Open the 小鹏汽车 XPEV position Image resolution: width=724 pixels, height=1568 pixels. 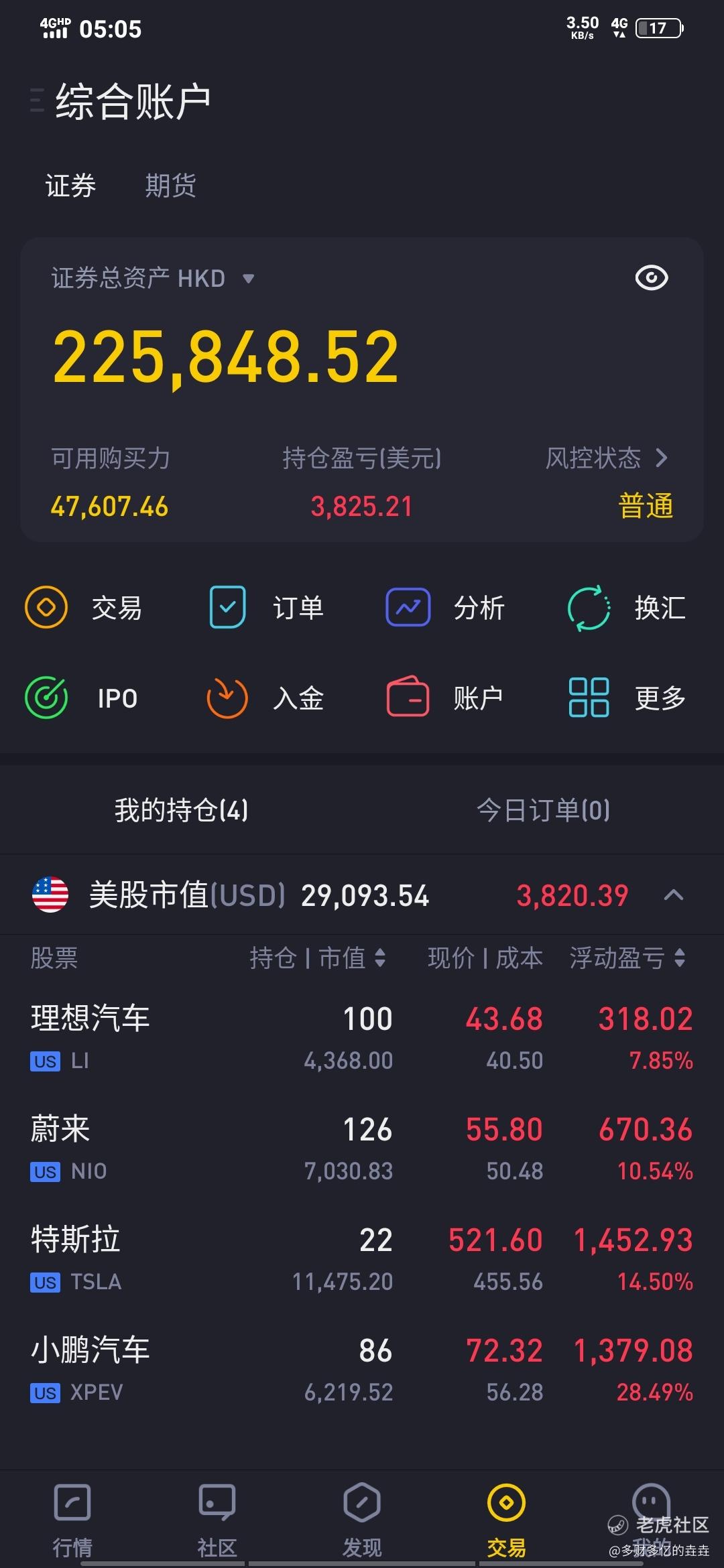point(362,1370)
